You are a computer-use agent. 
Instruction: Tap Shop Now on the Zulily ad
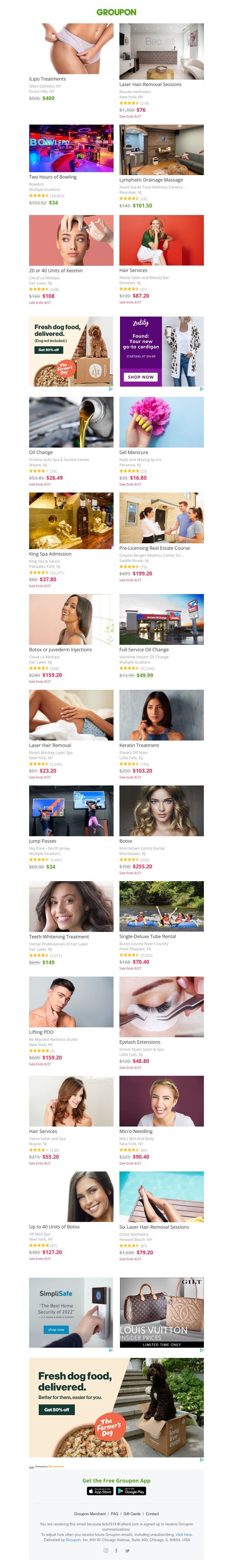(141, 377)
